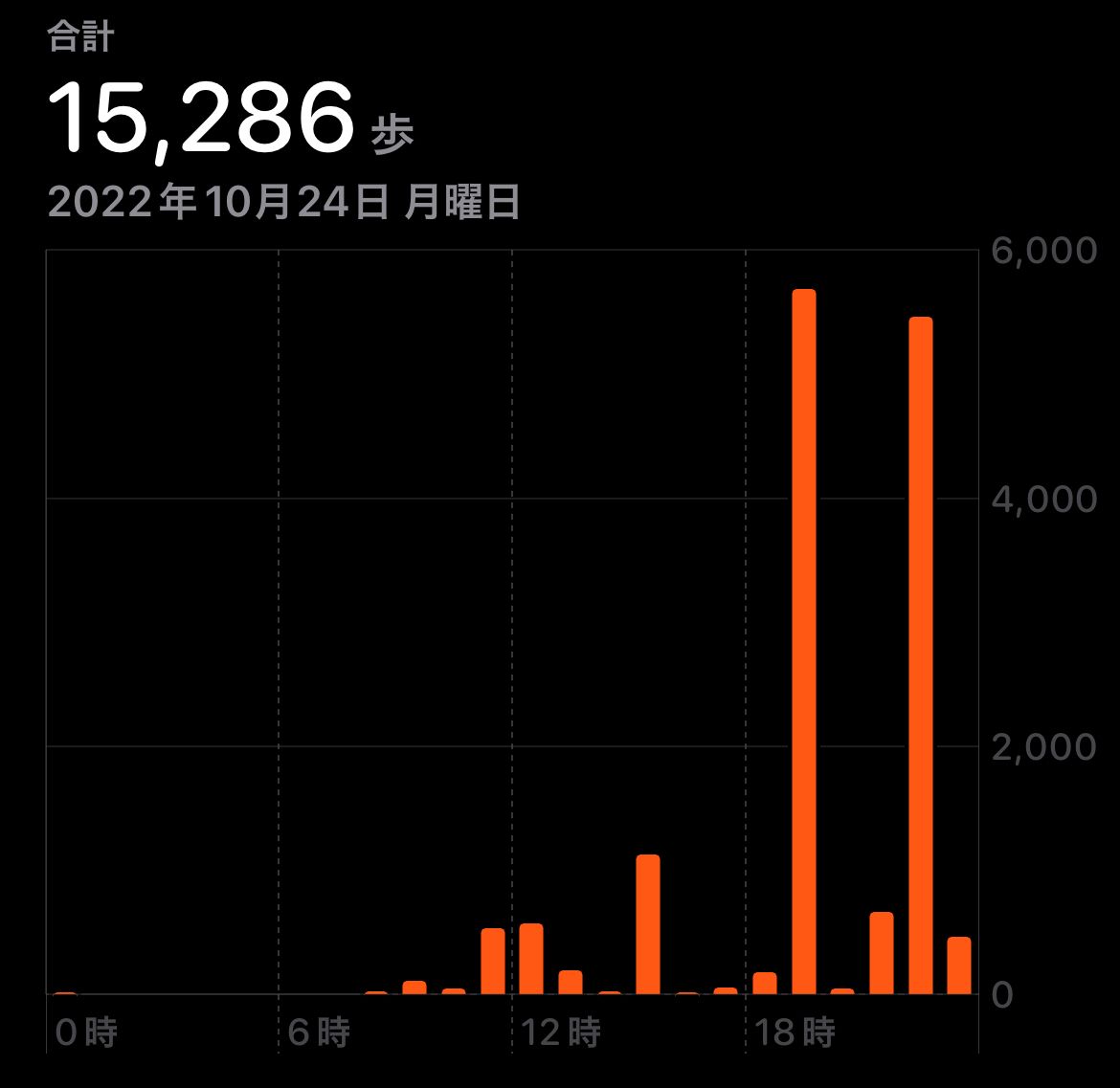
Task: Select the bar at roughly 1,100 steps
Action: [648, 924]
